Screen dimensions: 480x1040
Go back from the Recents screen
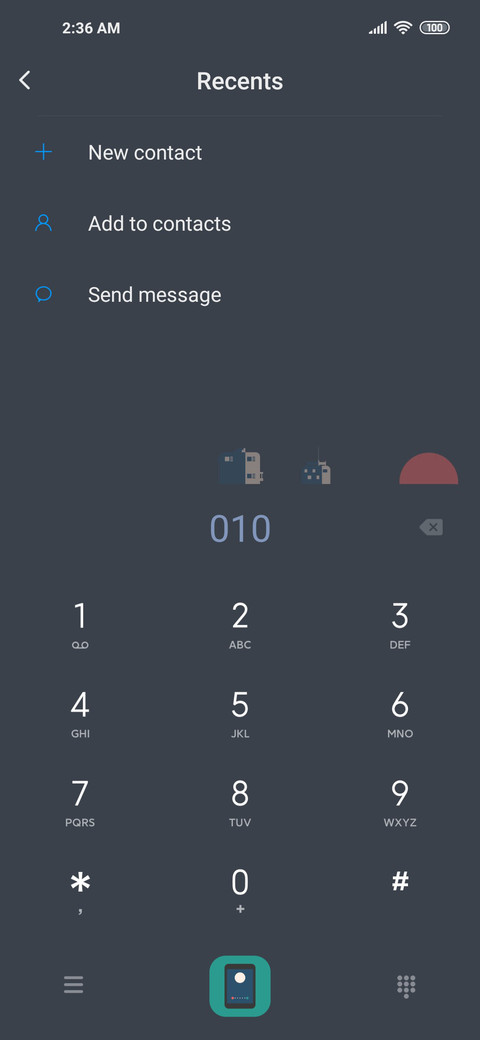pyautogui.click(x=25, y=81)
